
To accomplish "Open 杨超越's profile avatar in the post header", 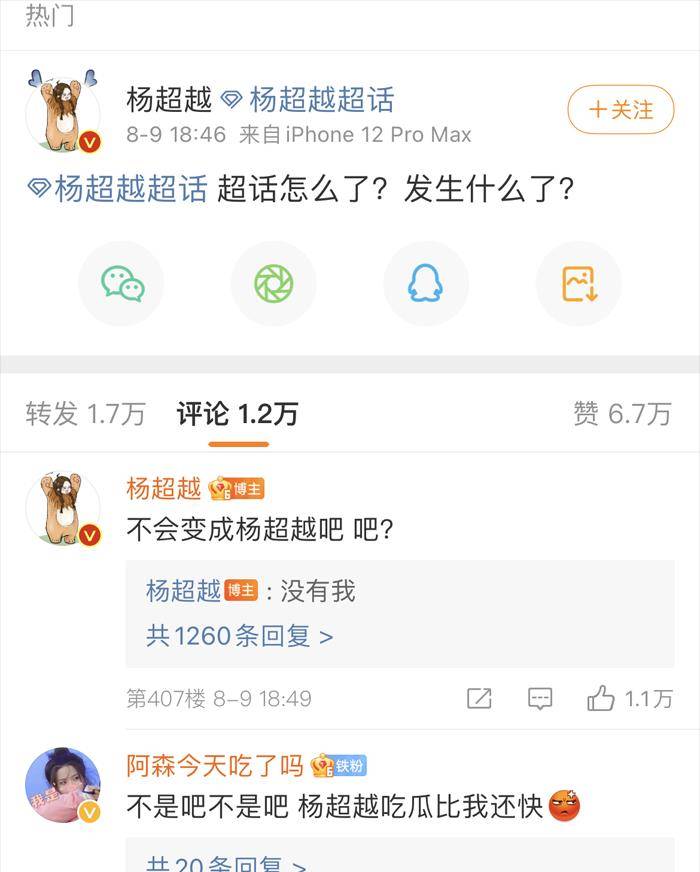I will [x=62, y=112].
